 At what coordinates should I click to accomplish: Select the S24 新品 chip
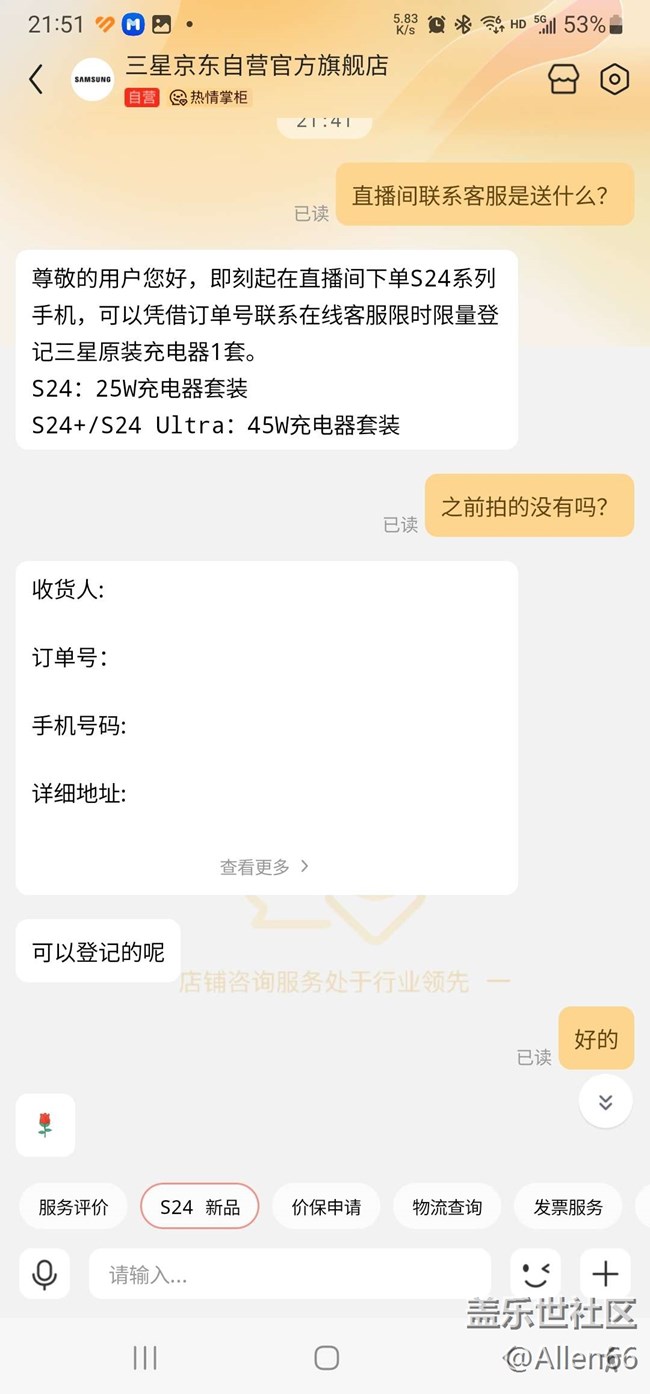pos(200,1207)
